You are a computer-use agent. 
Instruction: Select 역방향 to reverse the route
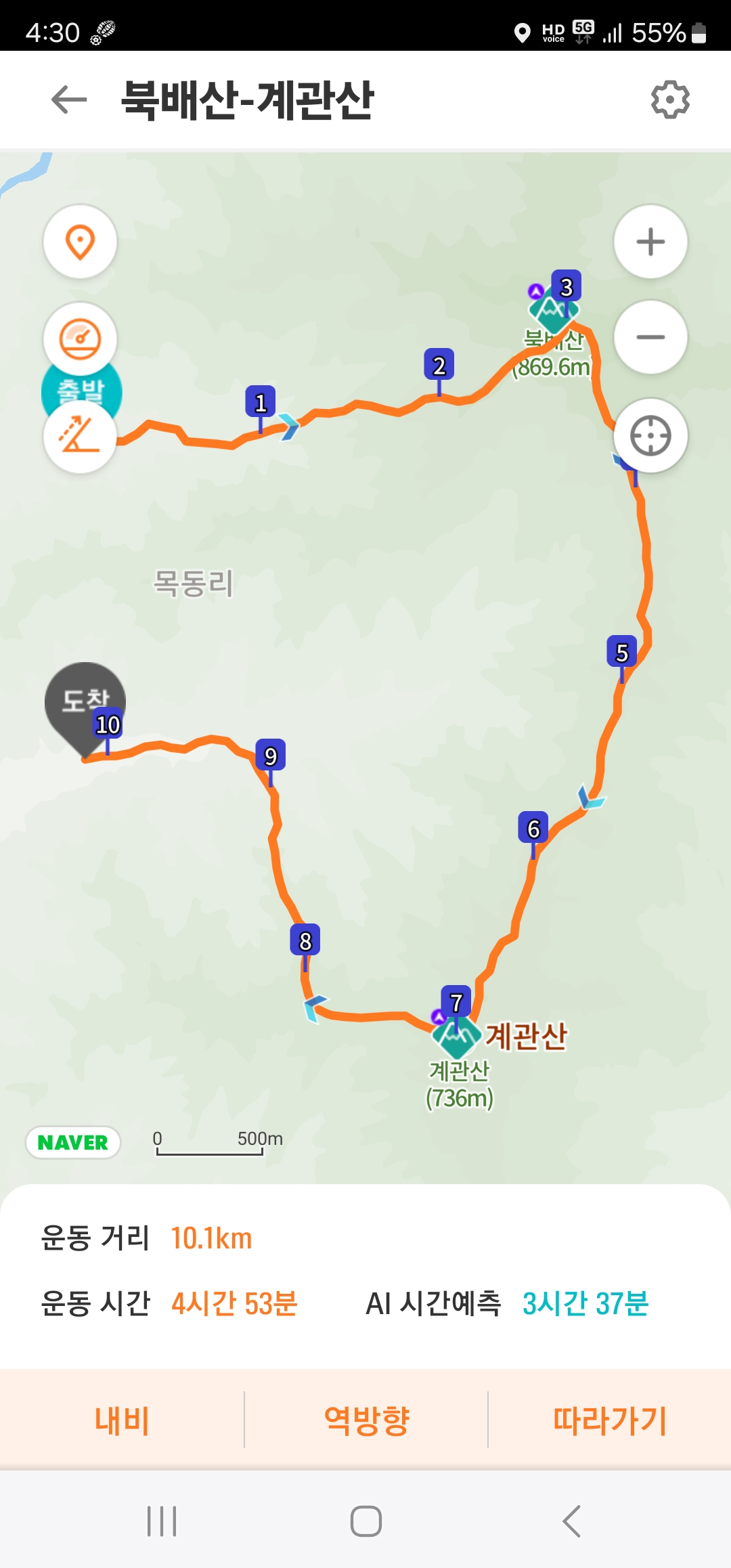click(366, 1420)
